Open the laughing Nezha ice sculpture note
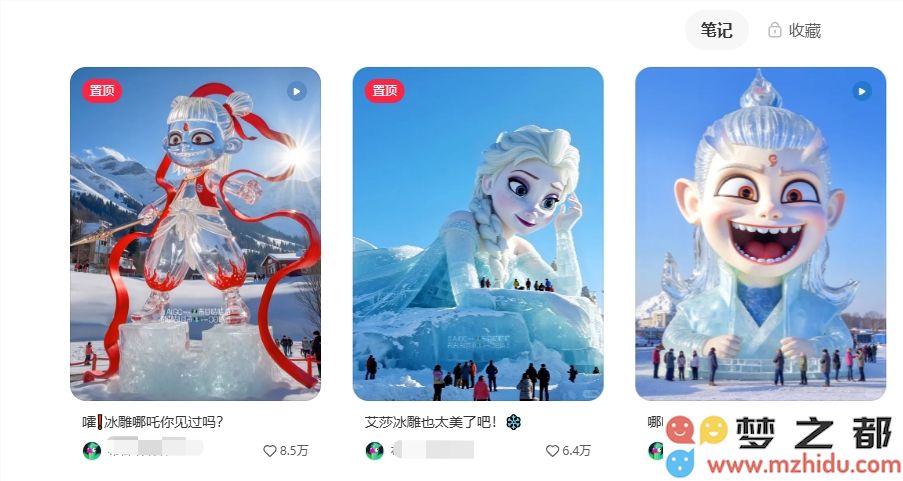 tap(760, 234)
